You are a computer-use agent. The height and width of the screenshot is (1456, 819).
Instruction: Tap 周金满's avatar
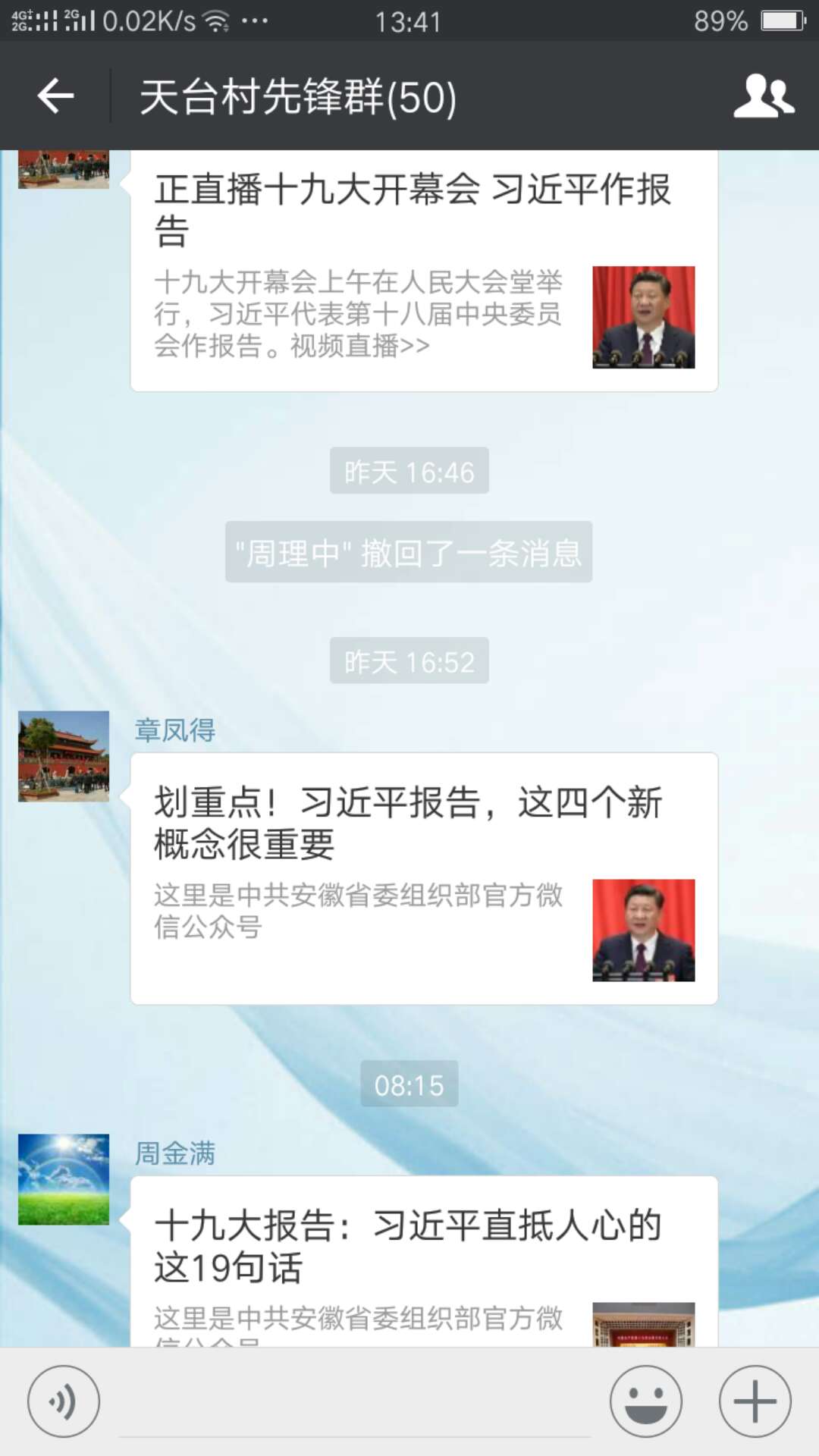tap(64, 1179)
